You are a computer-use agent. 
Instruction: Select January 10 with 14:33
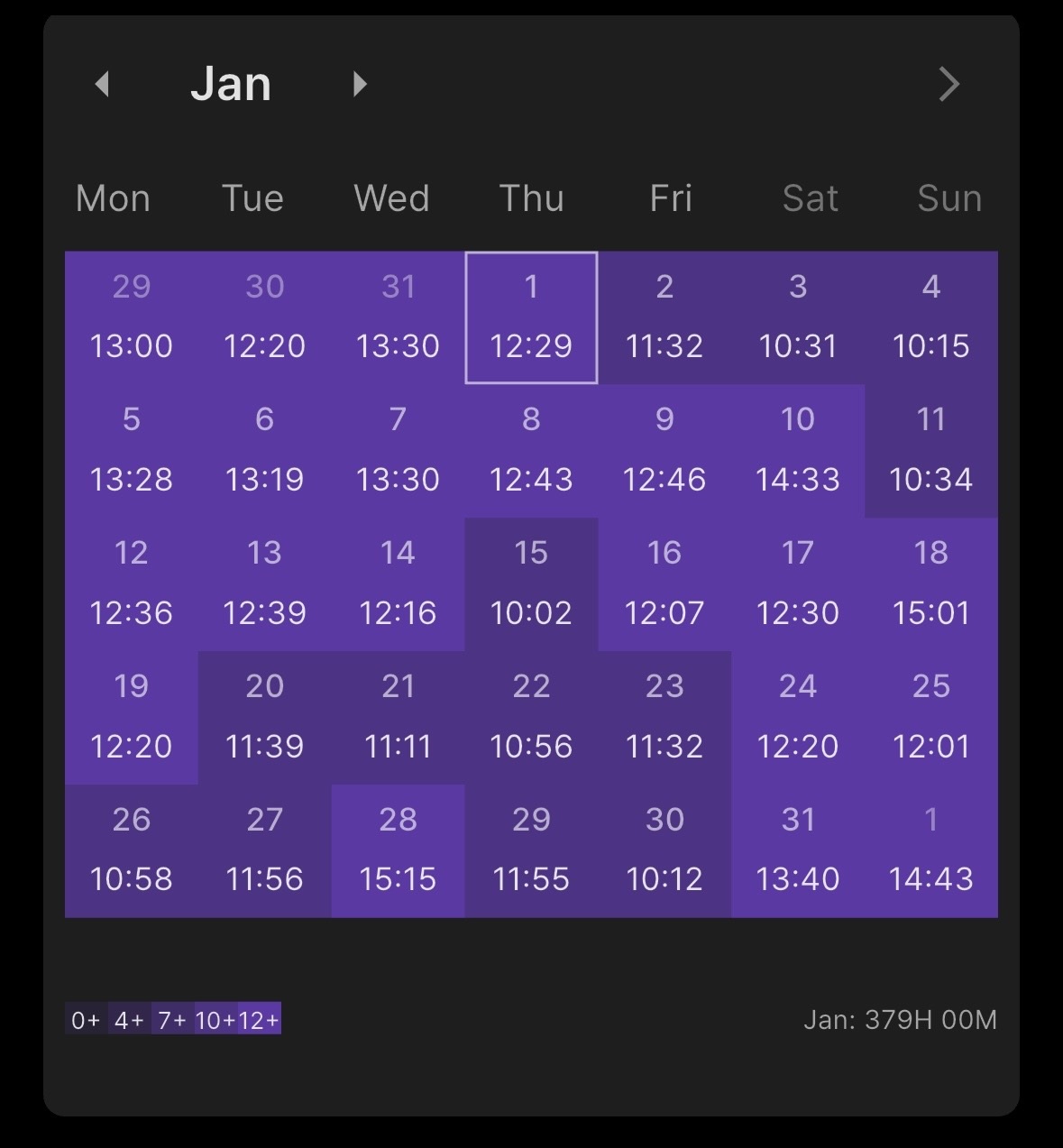[798, 450]
